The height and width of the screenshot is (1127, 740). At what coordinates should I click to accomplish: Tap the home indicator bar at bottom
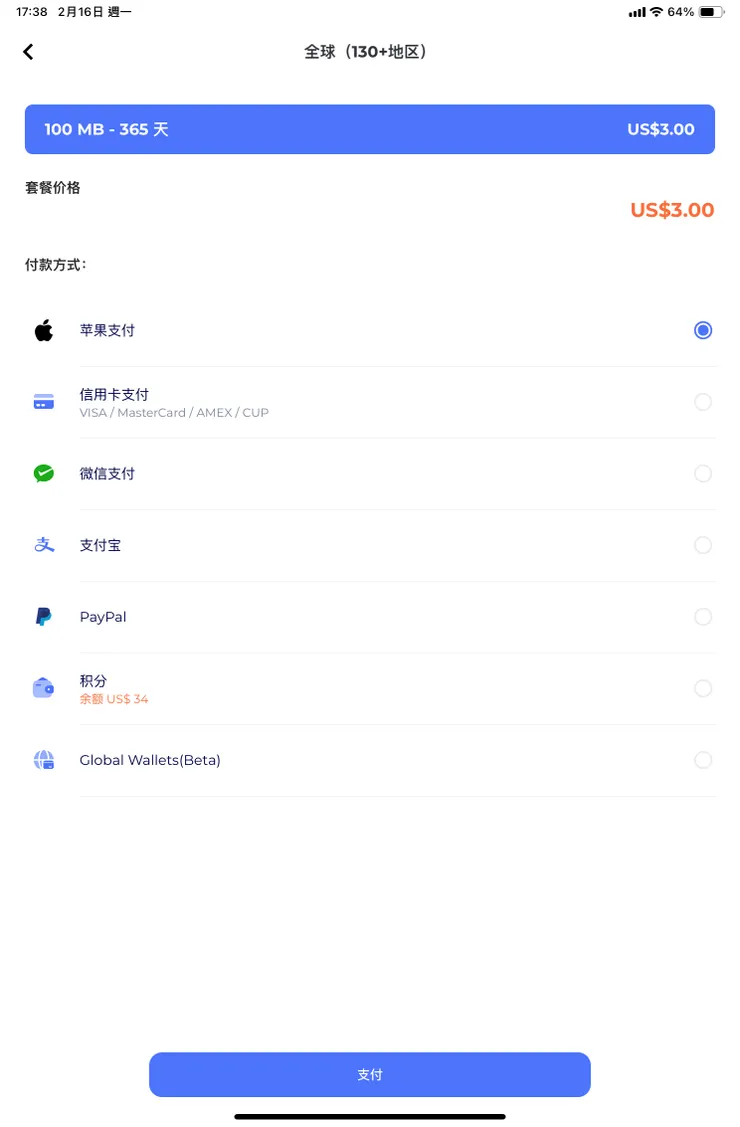pos(370,1117)
